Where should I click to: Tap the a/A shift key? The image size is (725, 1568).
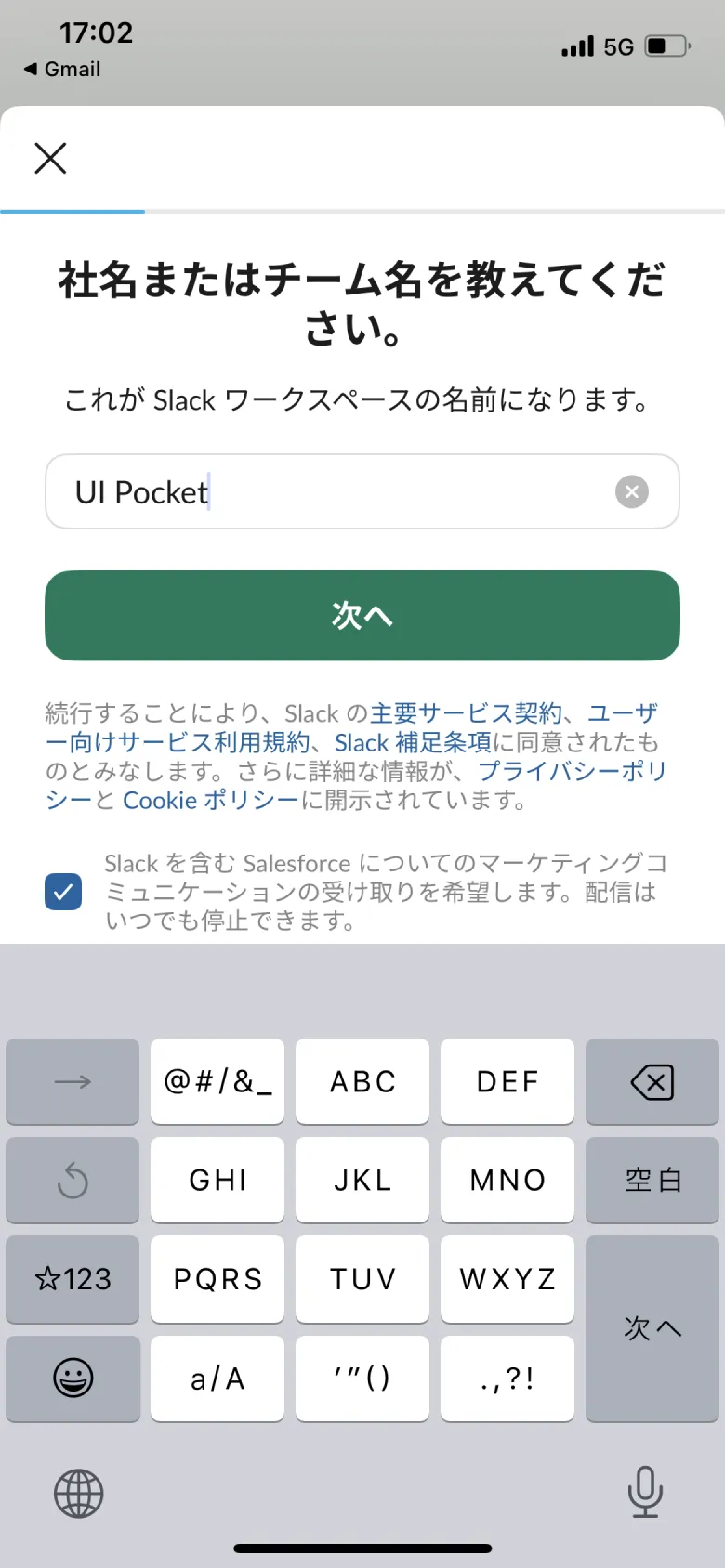[217, 1379]
